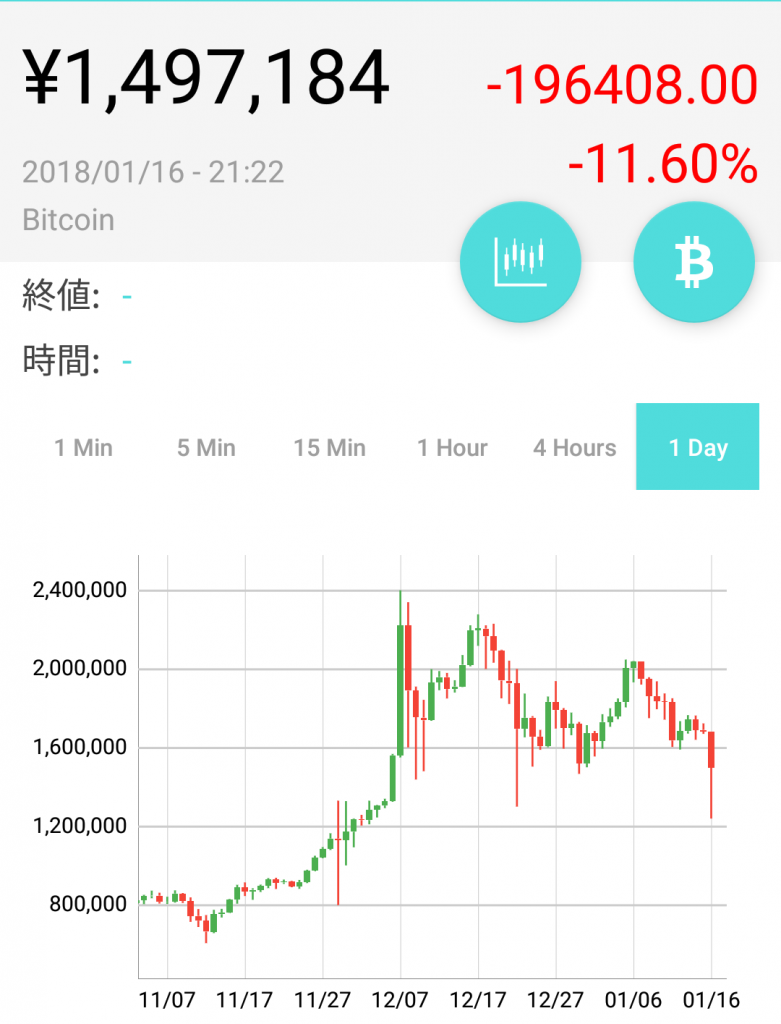Switch to the 1 Hour interval
781x1024 pixels.
(452, 447)
